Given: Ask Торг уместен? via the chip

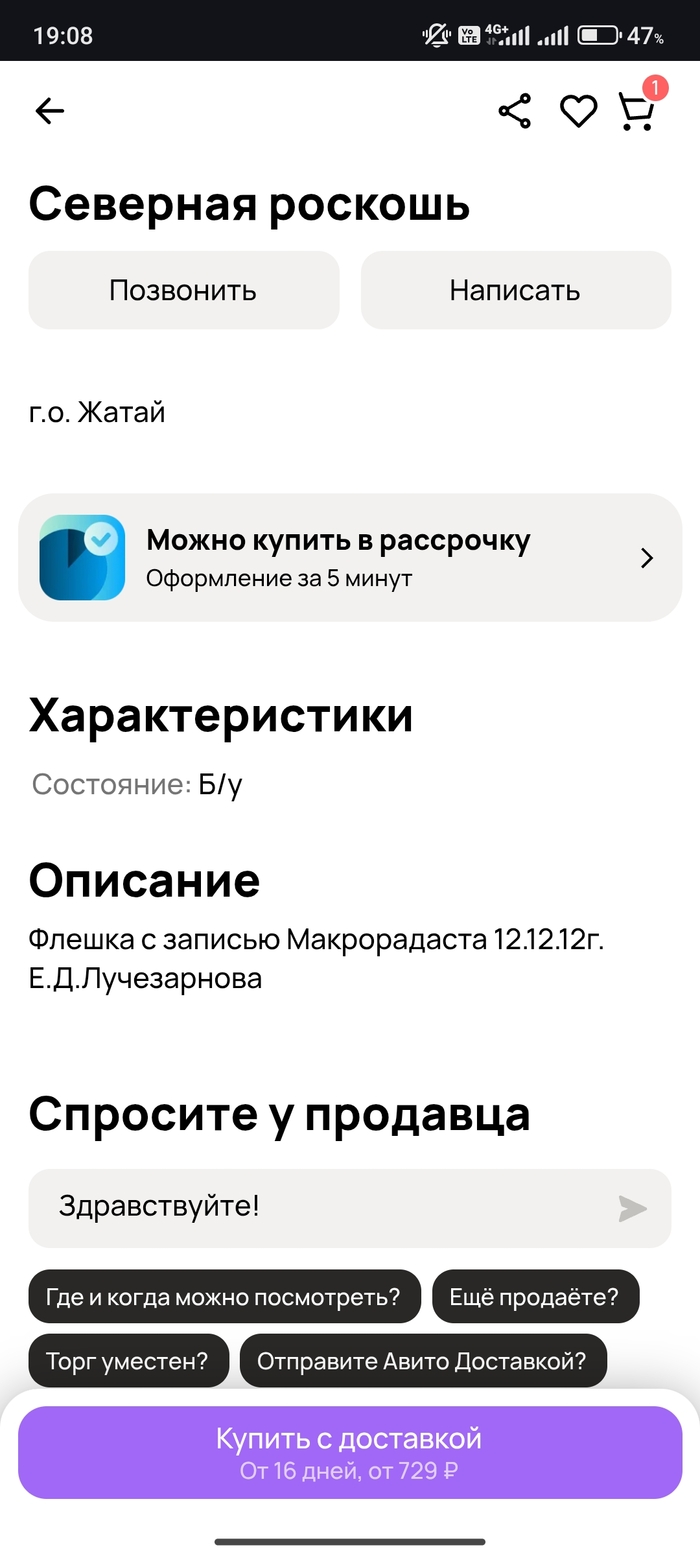Looking at the screenshot, I should pos(128,1361).
